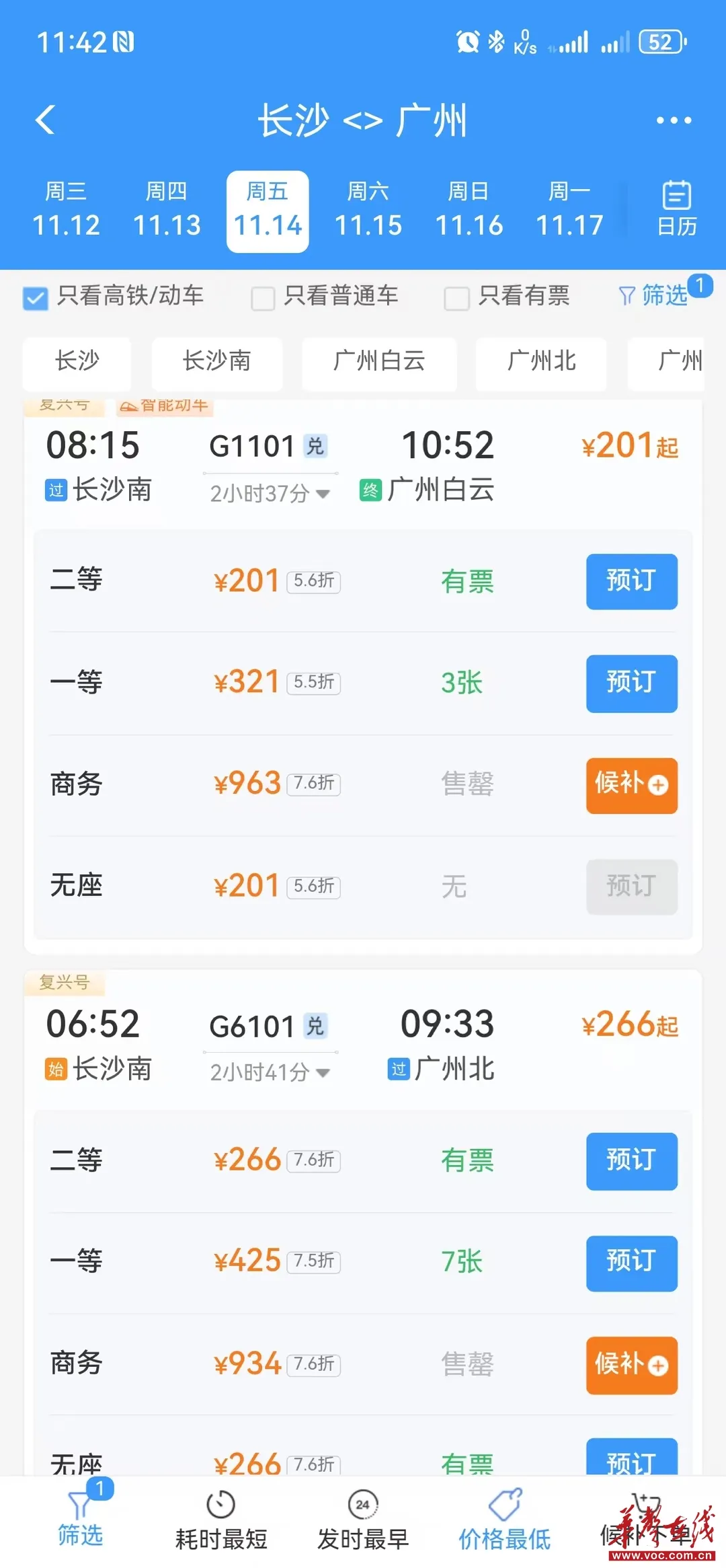Viewport: 726px width, 1568px height.
Task: Go back using the top-left arrow
Action: [45, 120]
